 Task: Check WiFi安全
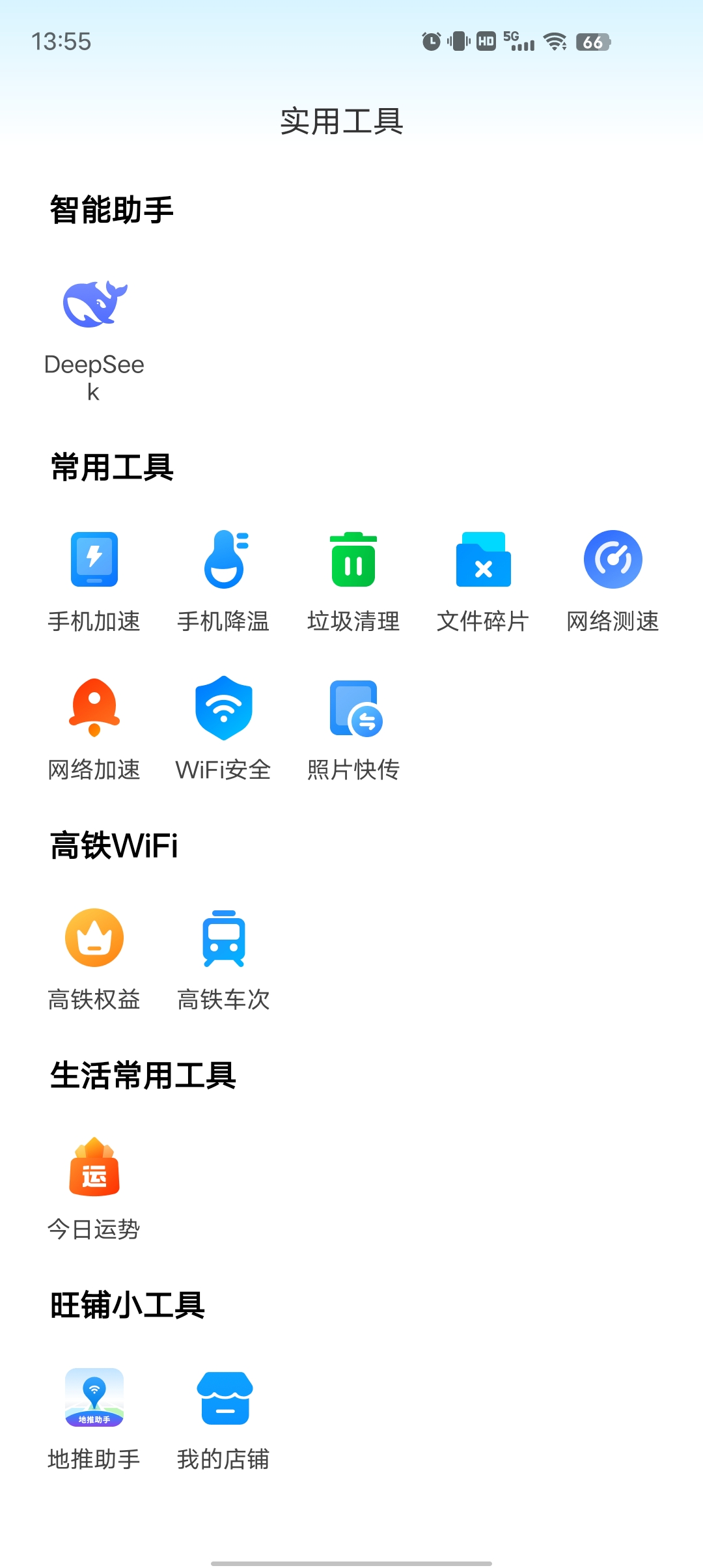(224, 708)
